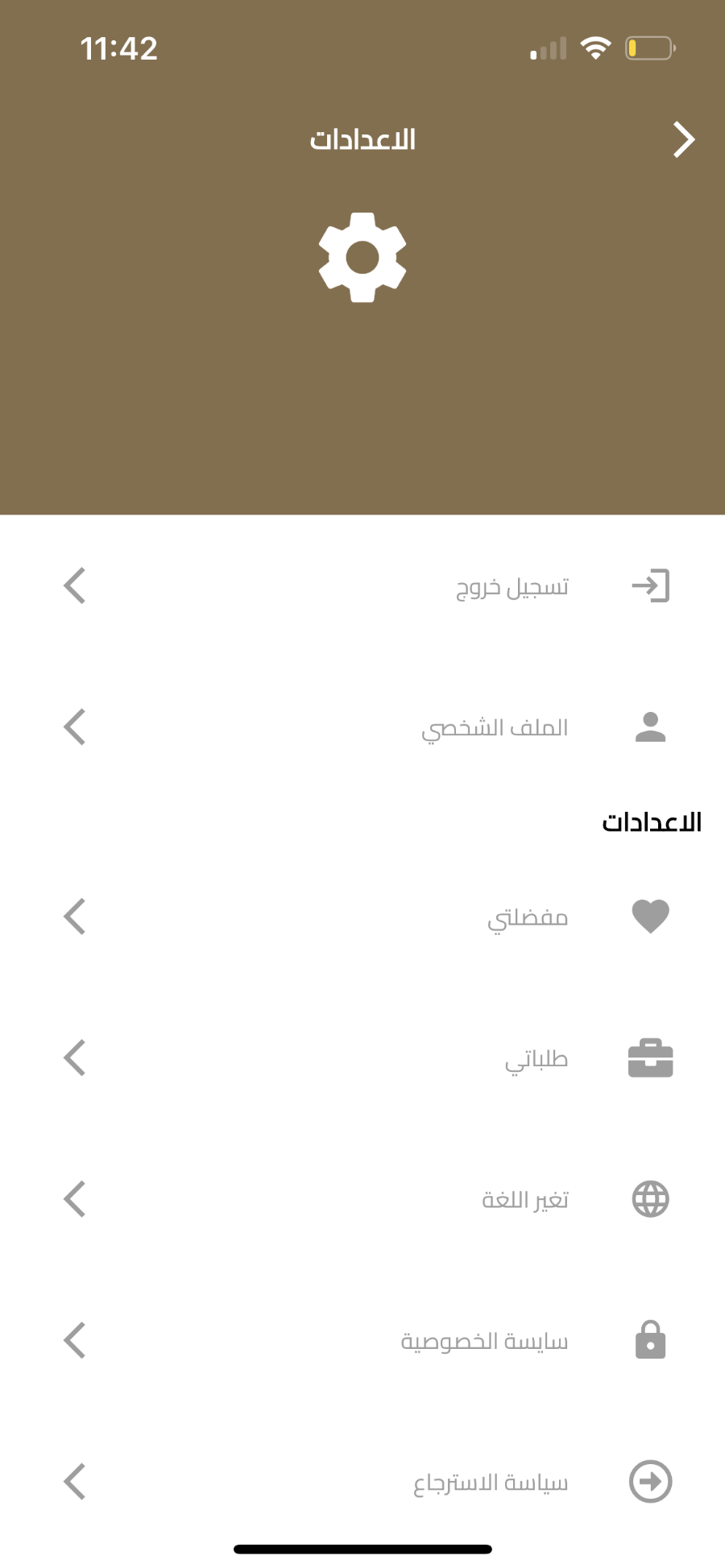Select تغير اللغة (change language)
725x1568 pixels.
(x=362, y=1199)
